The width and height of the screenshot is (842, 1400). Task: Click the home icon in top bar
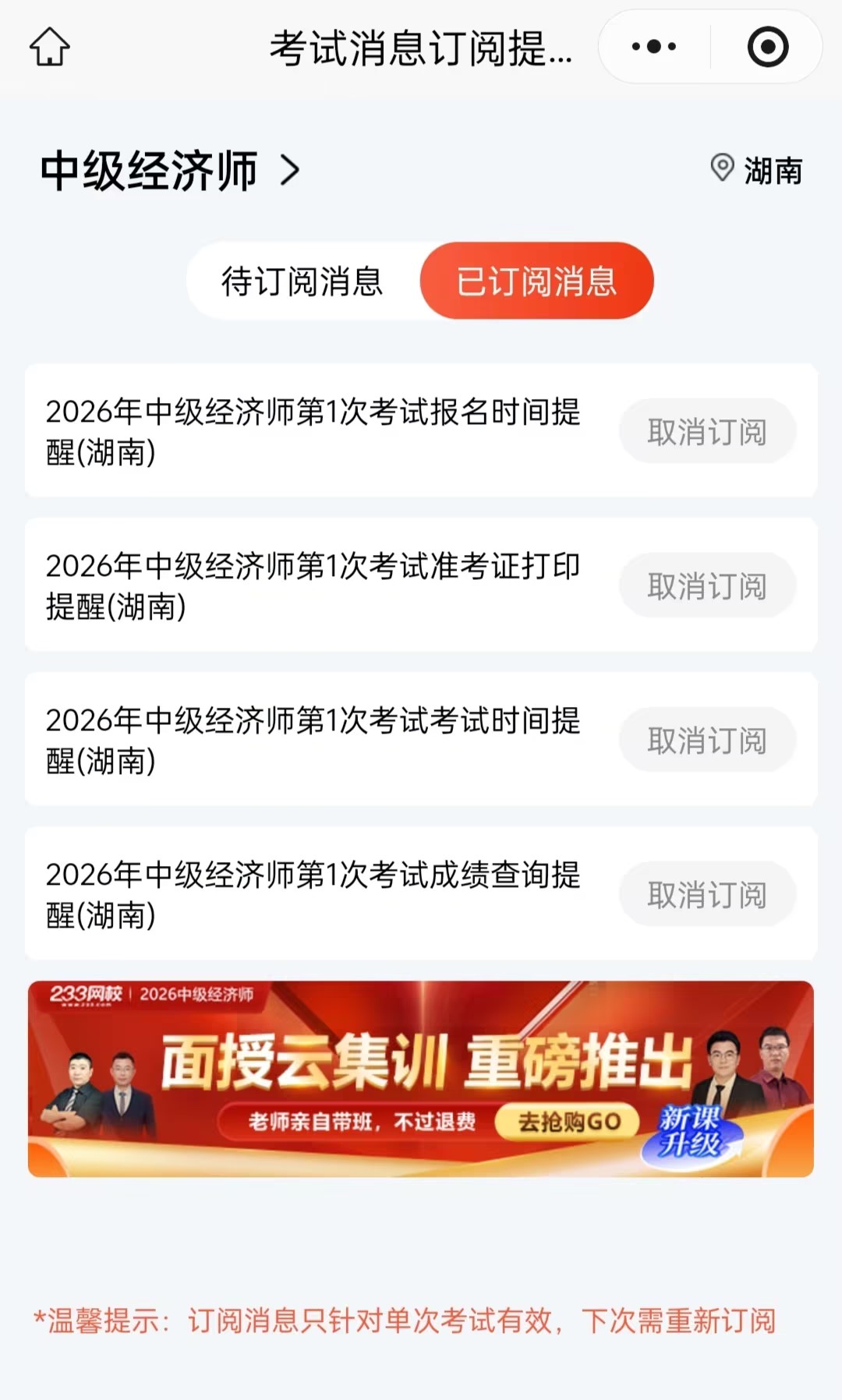pyautogui.click(x=49, y=47)
